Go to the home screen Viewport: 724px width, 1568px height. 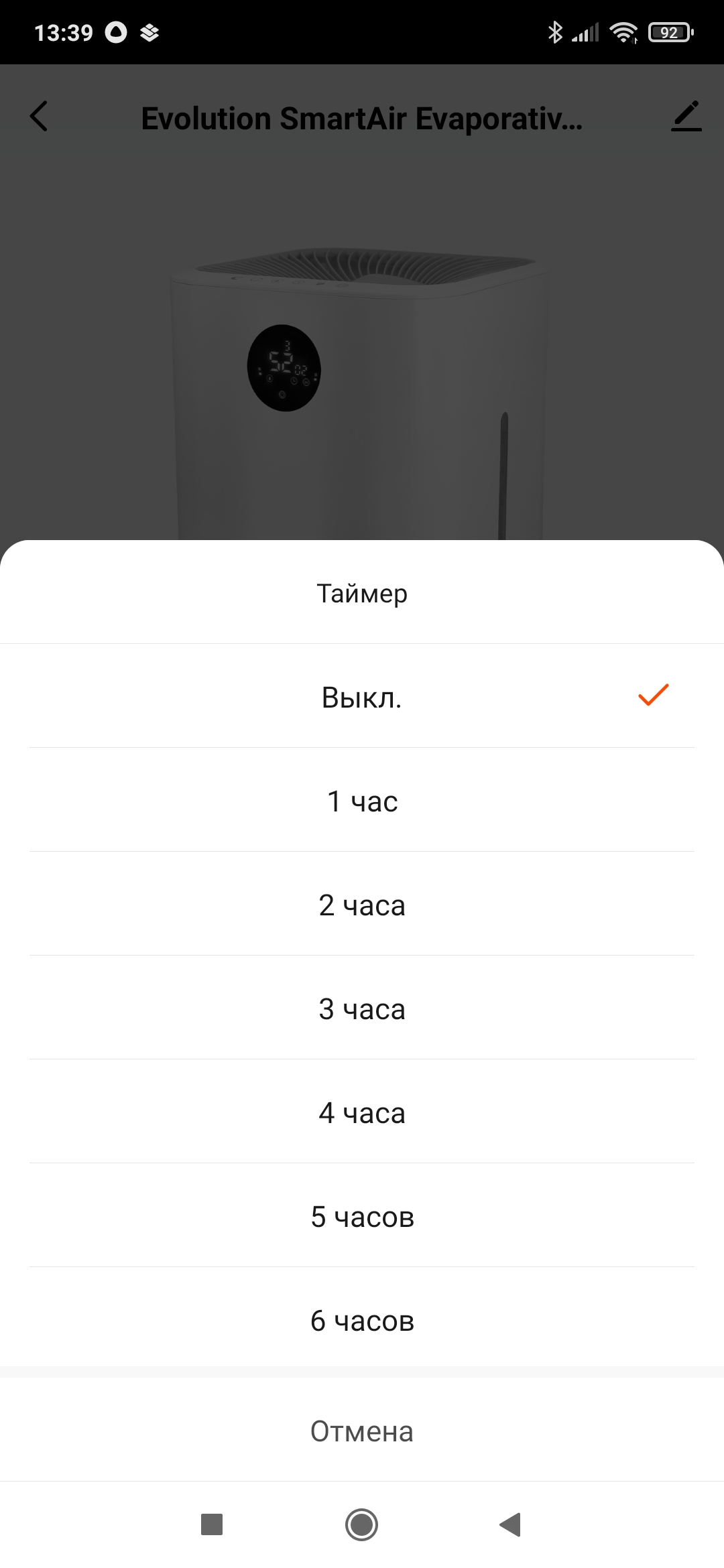click(x=362, y=1524)
